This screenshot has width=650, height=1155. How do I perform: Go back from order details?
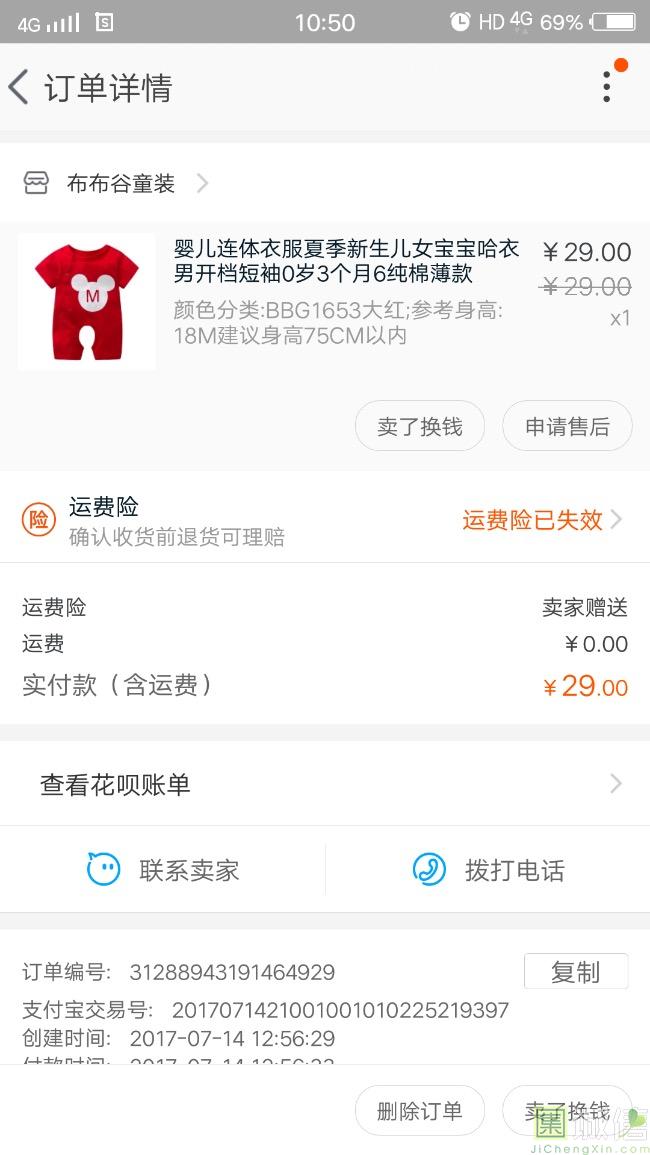[20, 88]
